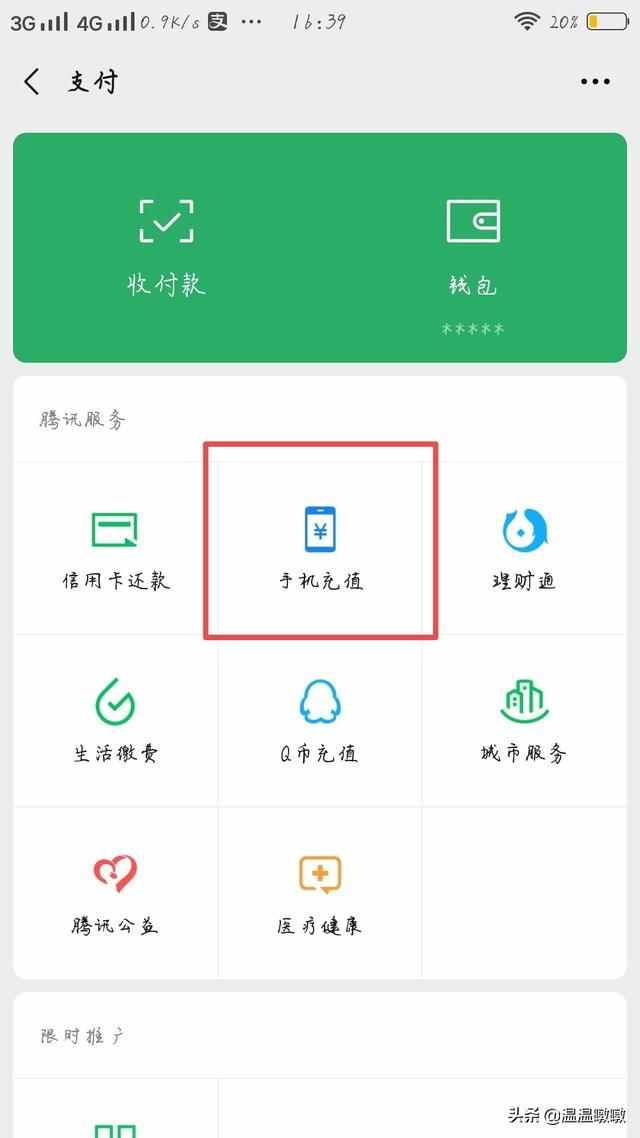Open 生活缴费 utility payments
The image size is (640, 1138).
tap(115, 721)
